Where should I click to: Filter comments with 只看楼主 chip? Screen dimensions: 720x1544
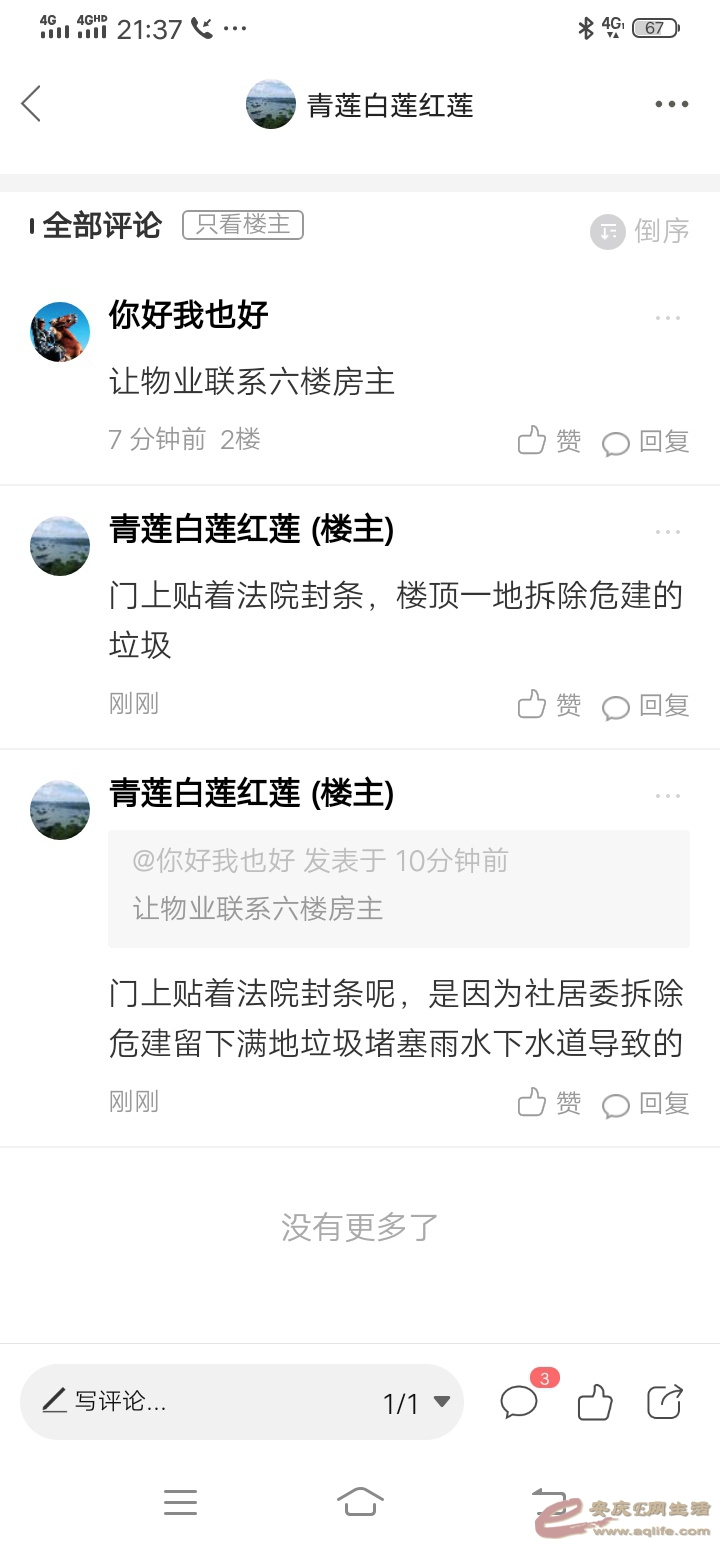click(x=242, y=225)
